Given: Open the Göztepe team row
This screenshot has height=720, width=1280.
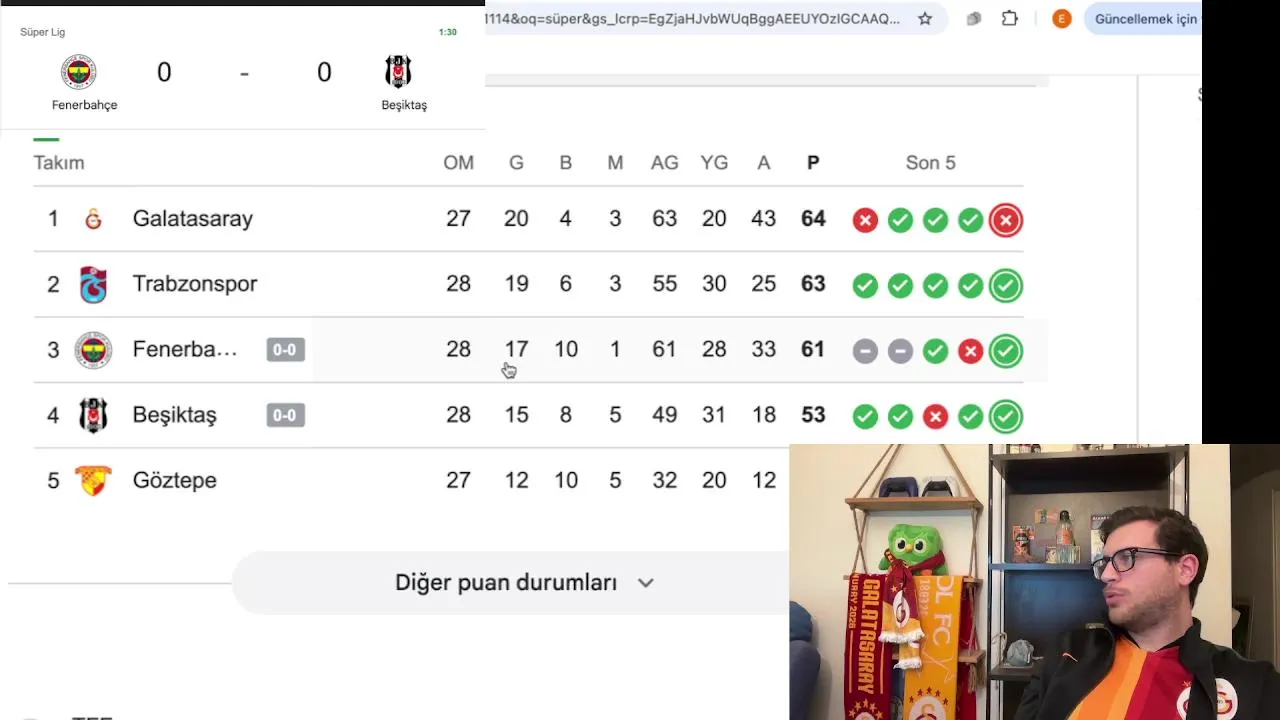Looking at the screenshot, I should pyautogui.click(x=174, y=480).
